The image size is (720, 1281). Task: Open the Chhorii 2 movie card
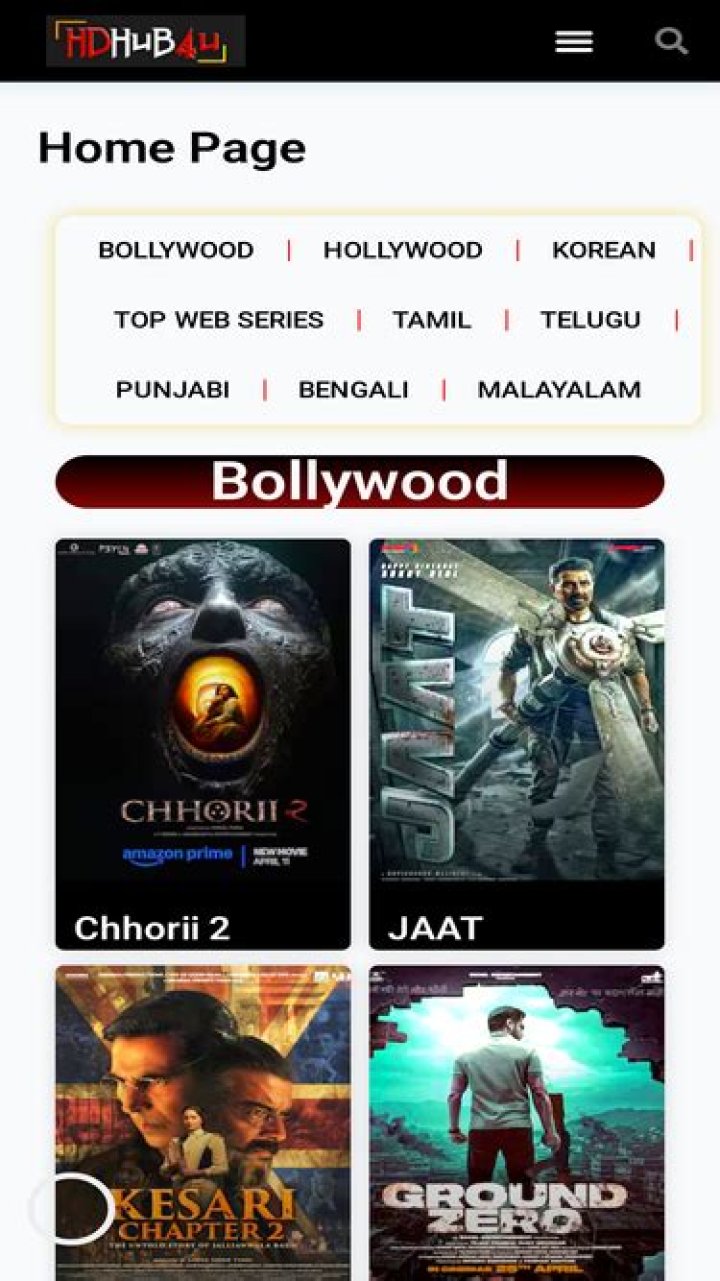[203, 743]
